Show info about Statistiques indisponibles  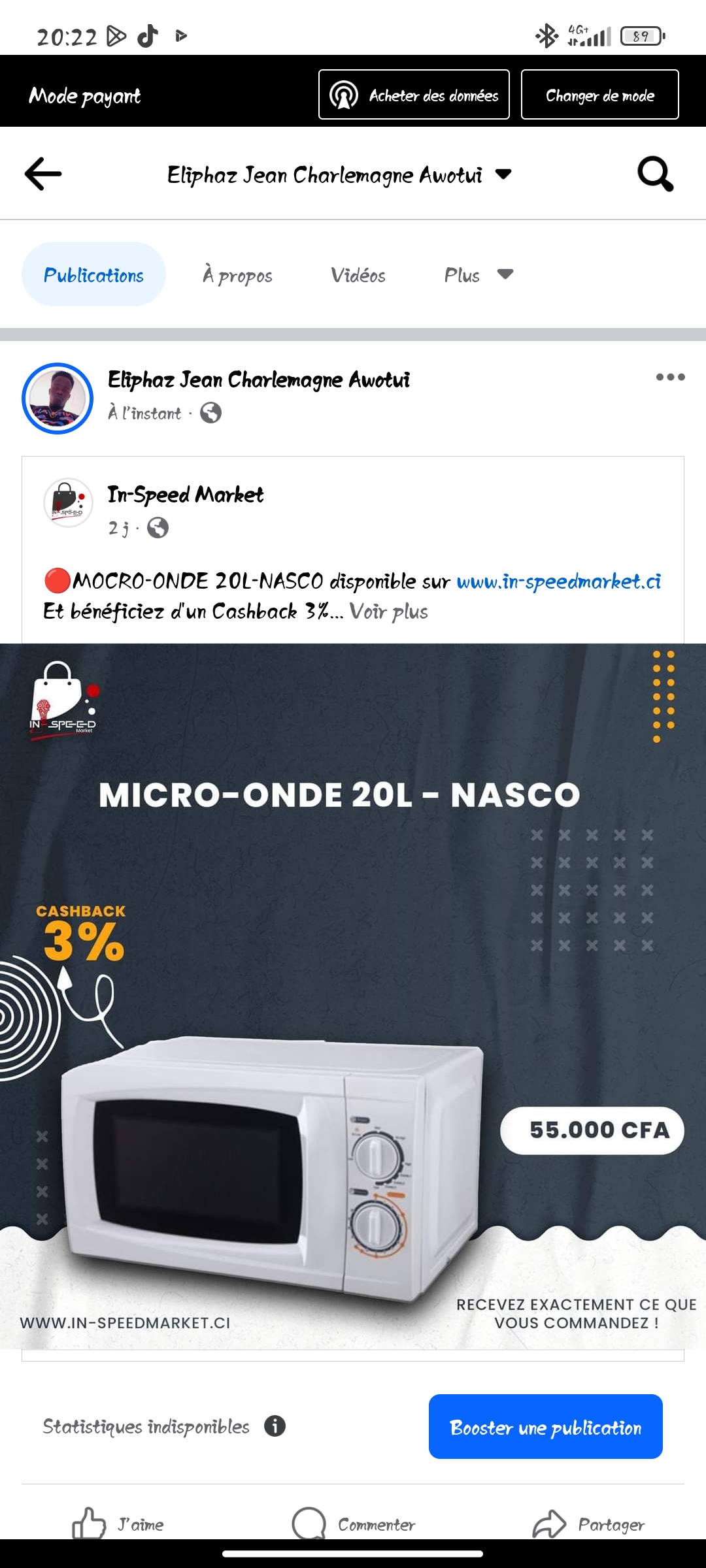coord(275,1426)
